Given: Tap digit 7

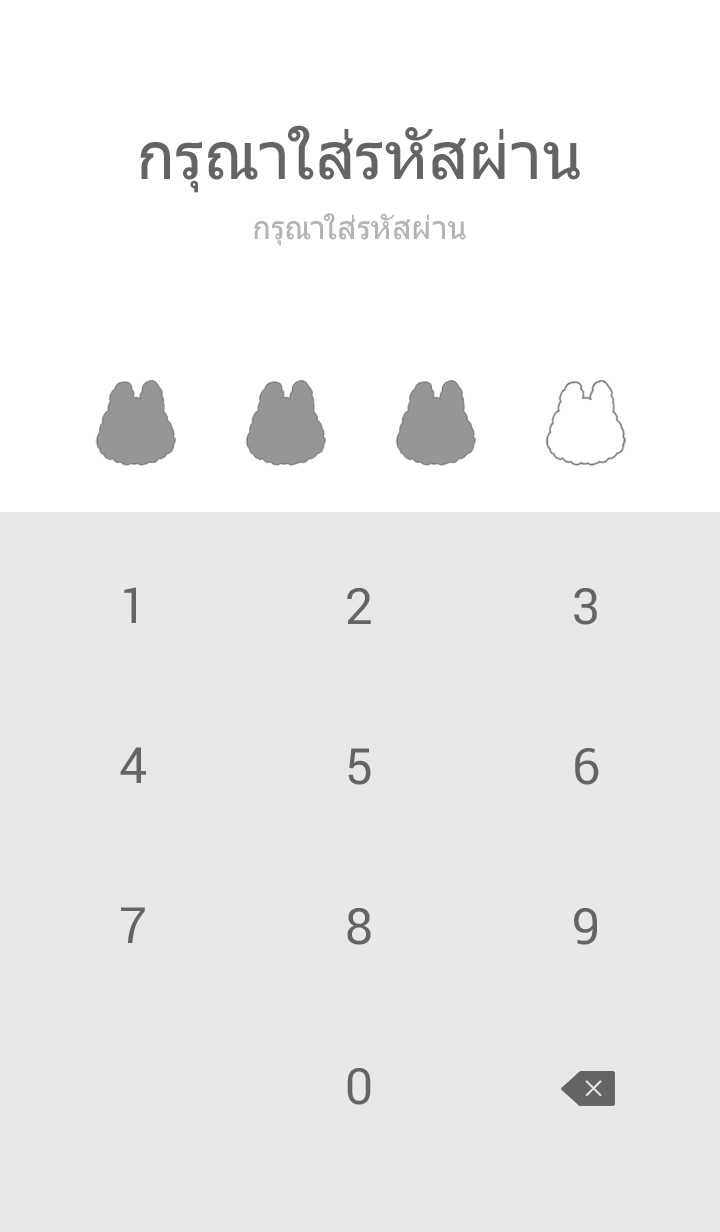Looking at the screenshot, I should pos(132,927).
